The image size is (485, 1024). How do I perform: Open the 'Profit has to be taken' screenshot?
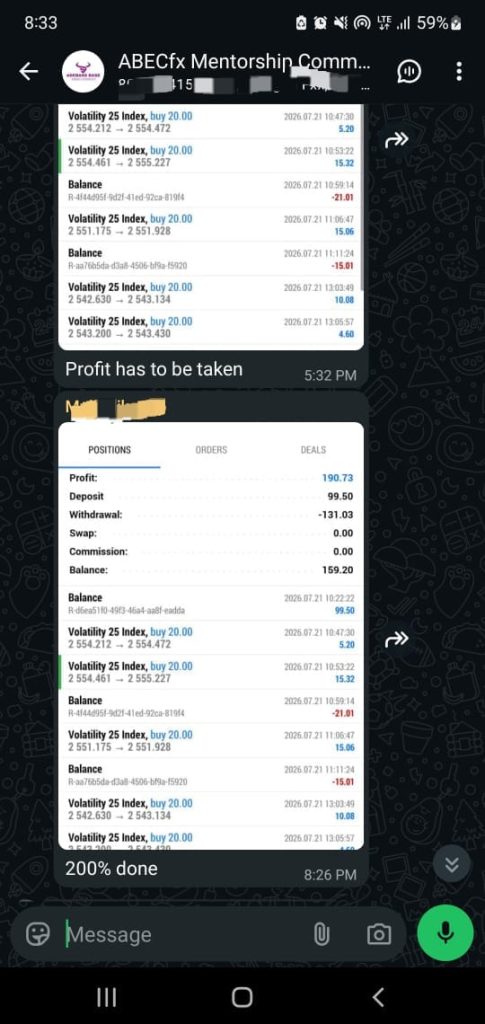point(211,227)
